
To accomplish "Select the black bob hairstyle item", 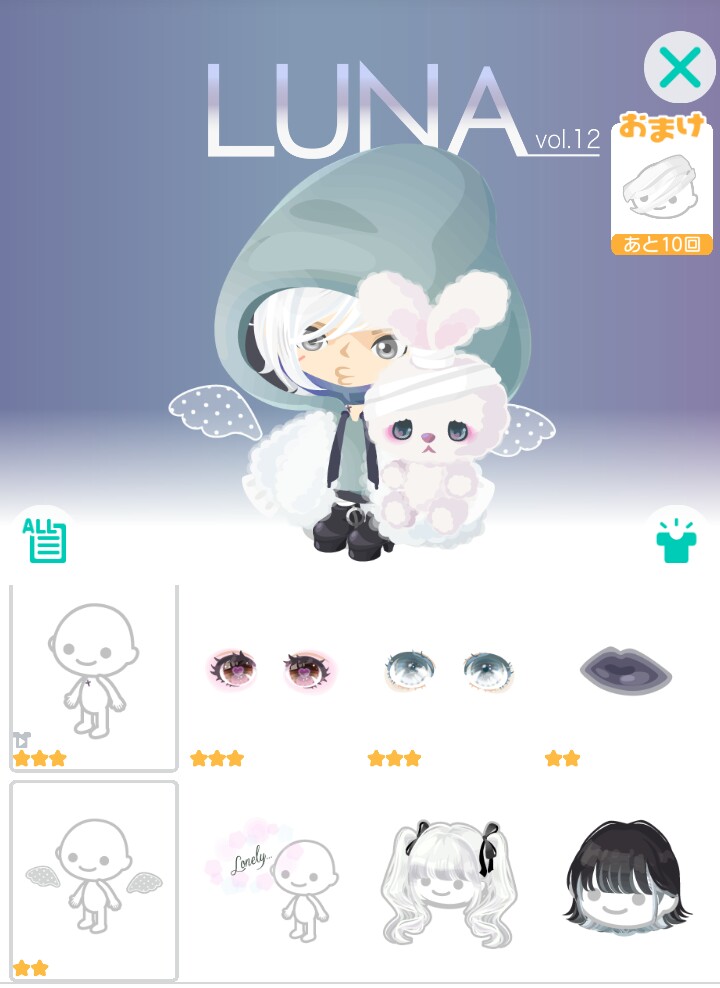I will click(626, 877).
